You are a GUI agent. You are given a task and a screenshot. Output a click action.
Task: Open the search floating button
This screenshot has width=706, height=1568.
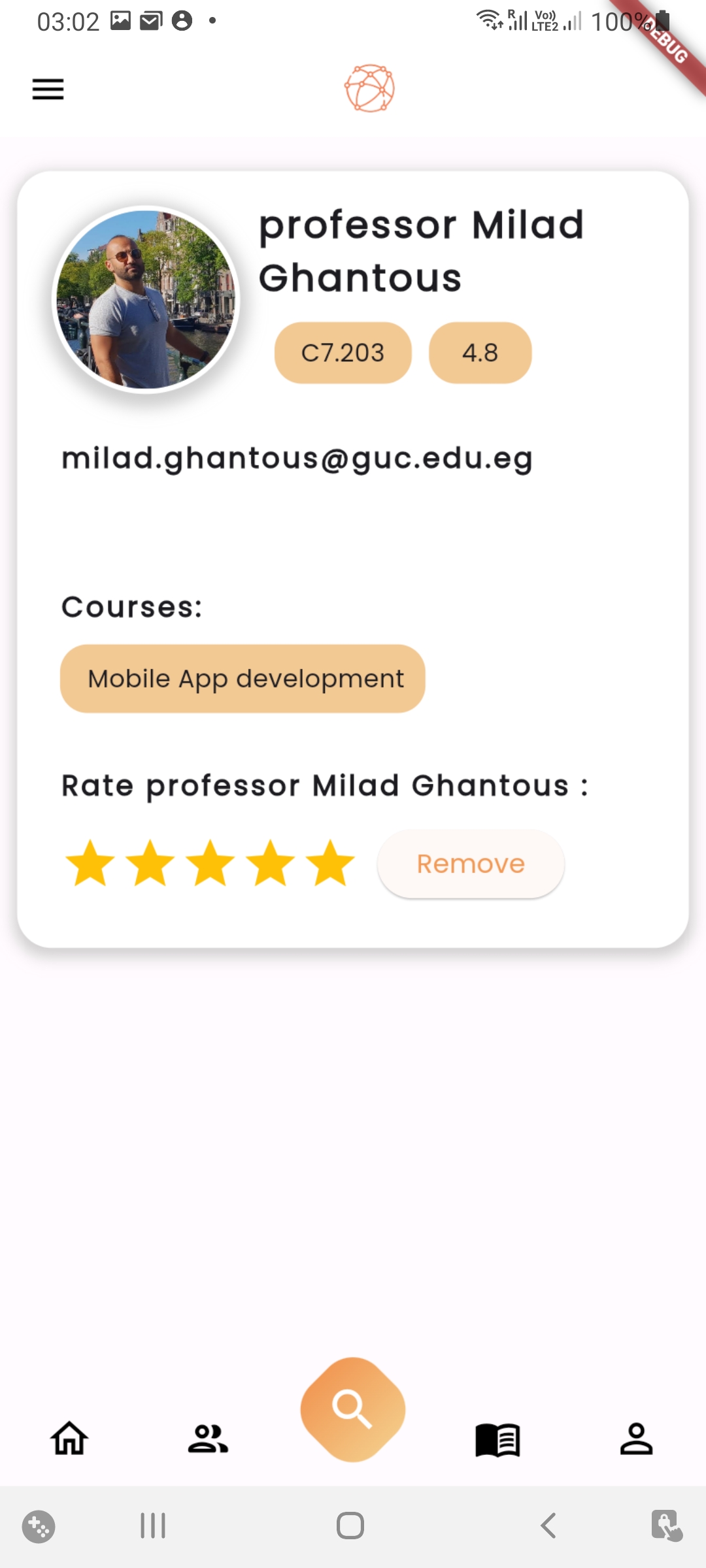(352, 1409)
